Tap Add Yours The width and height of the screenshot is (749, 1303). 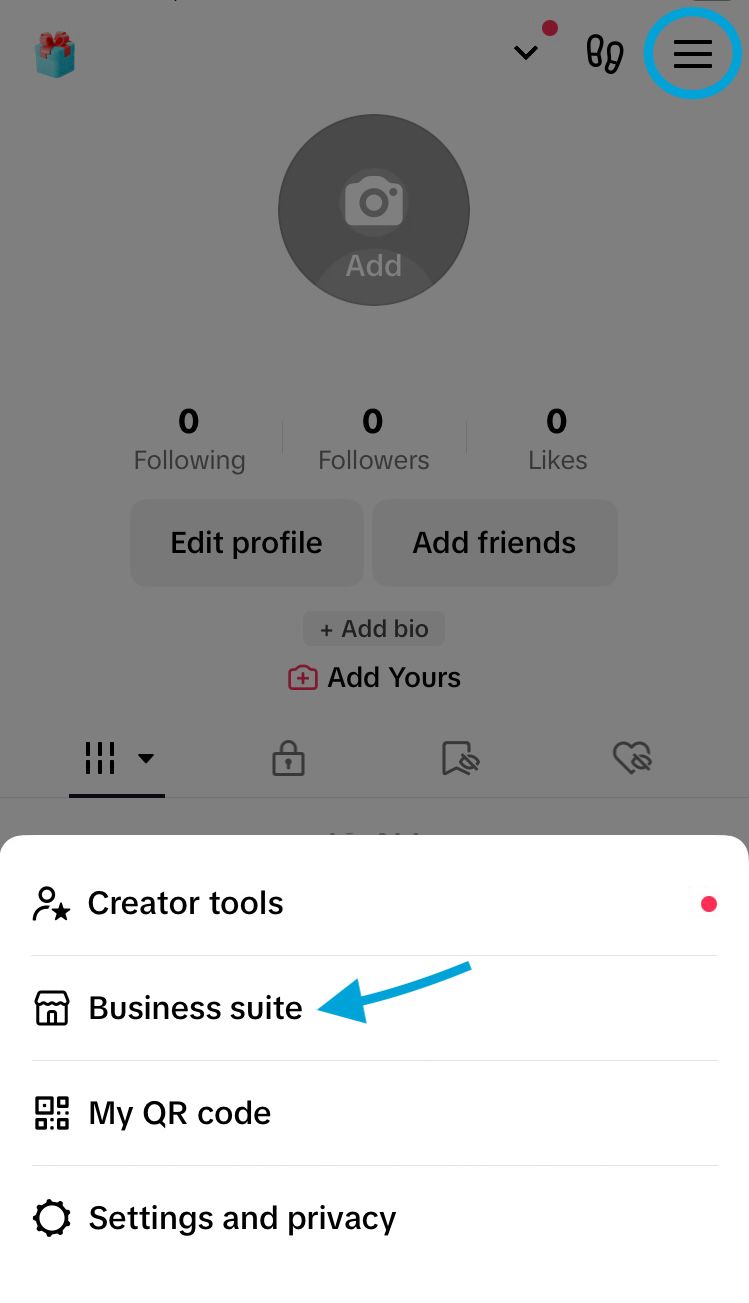point(374,678)
